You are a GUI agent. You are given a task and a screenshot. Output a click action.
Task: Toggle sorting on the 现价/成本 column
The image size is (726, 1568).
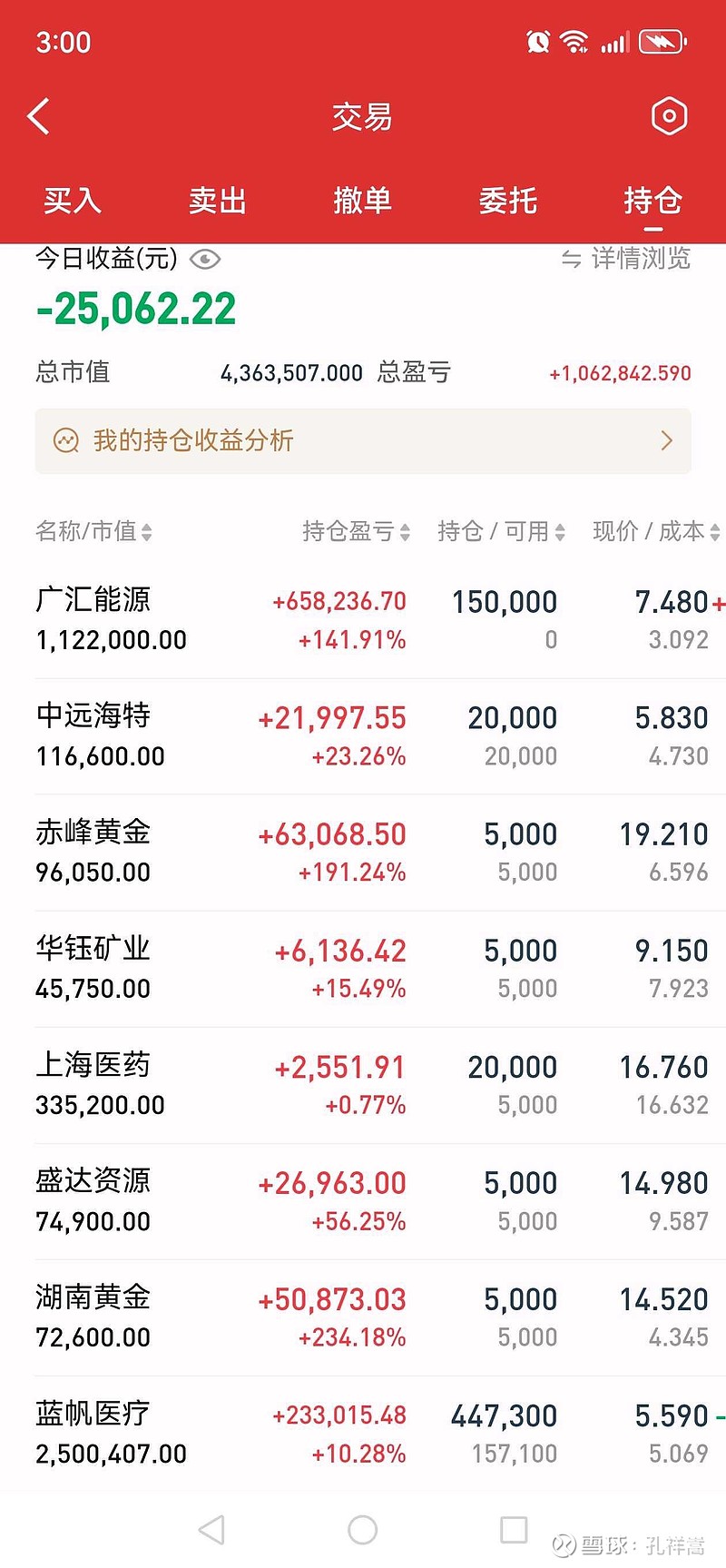pos(713,532)
